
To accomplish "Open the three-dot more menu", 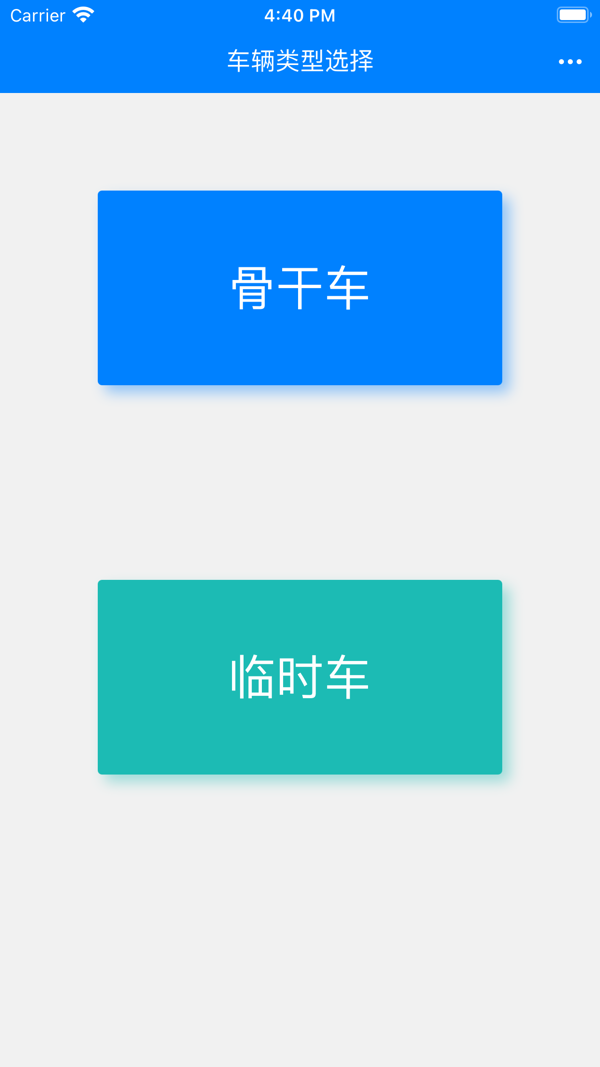I will click(x=570, y=62).
